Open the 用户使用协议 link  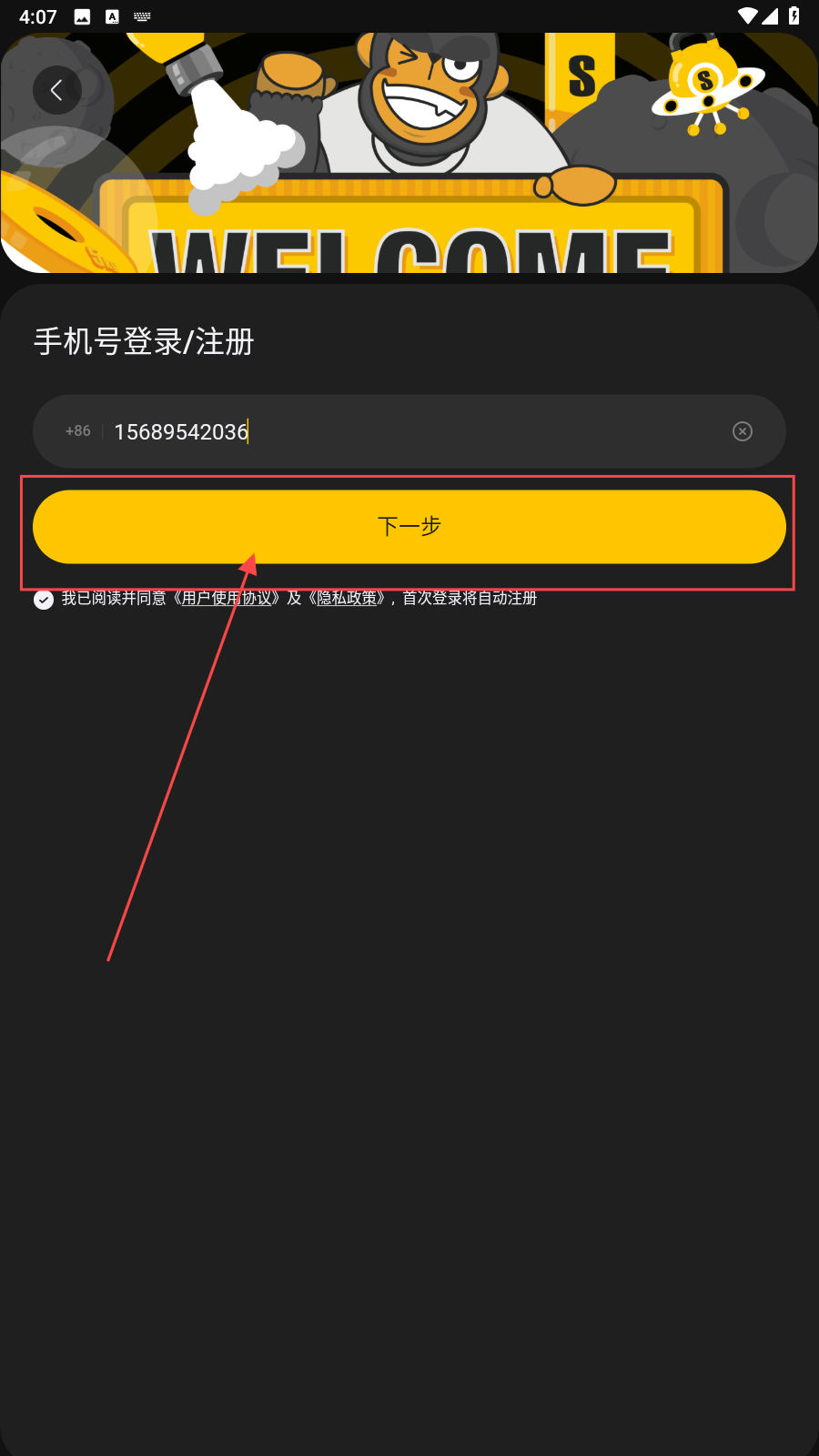pyautogui.click(x=227, y=598)
